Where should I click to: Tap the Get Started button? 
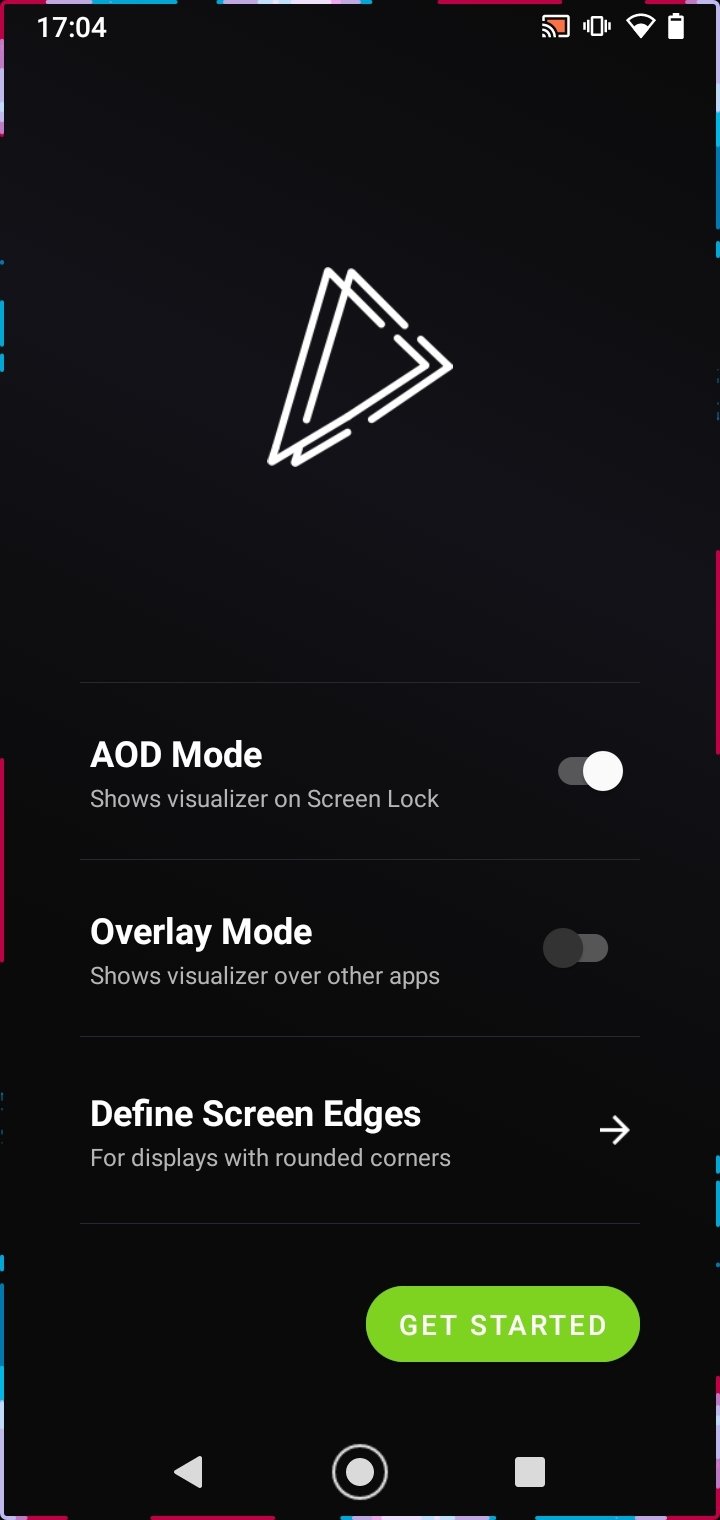point(502,1324)
